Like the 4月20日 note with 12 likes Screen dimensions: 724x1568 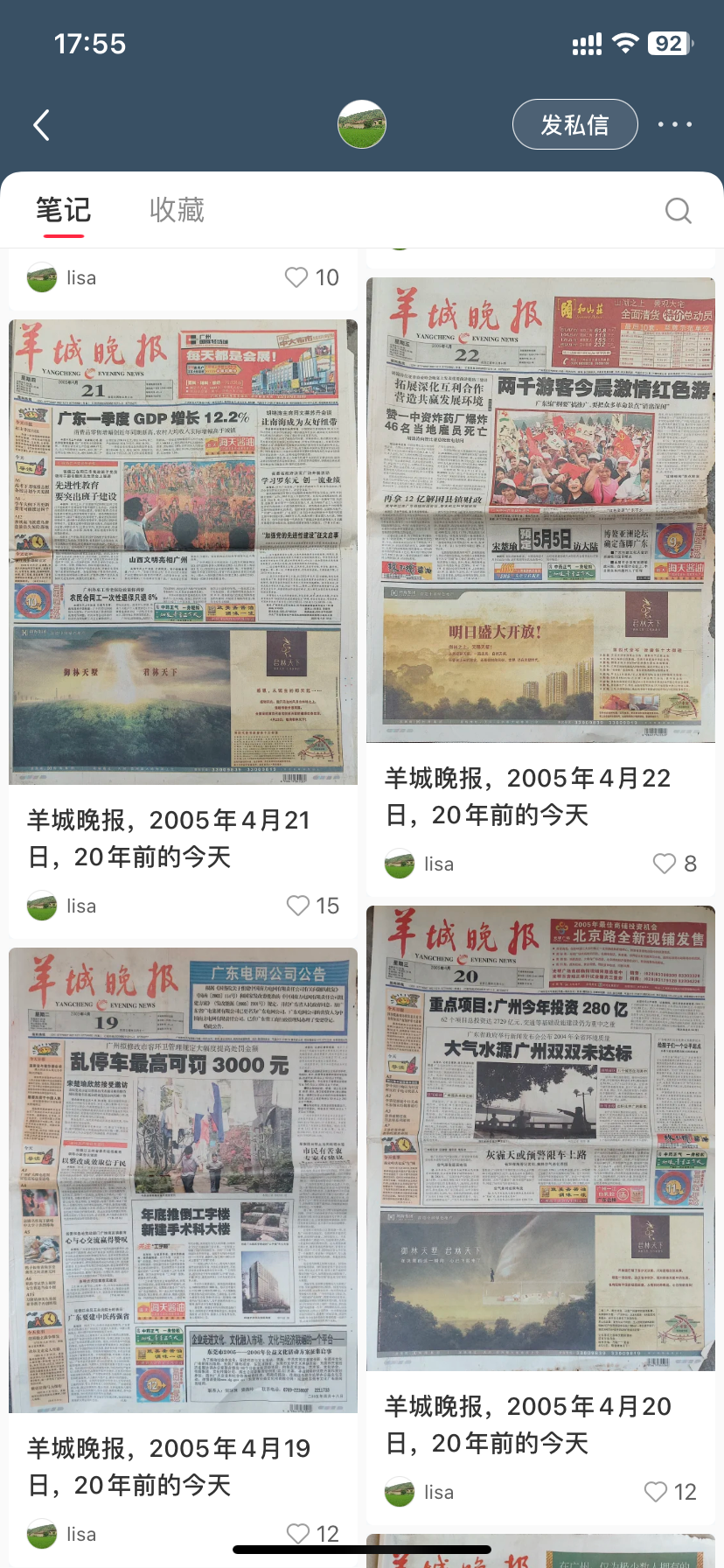coord(656,1492)
